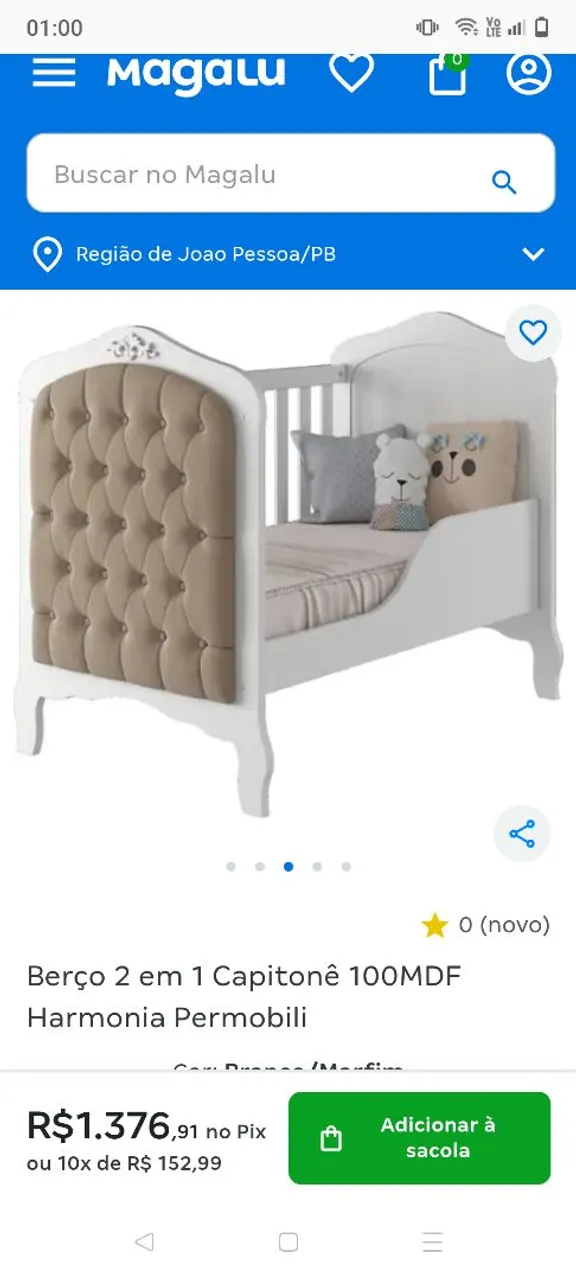Go back using the system back button
This screenshot has width=576, height=1280.
144,1242
